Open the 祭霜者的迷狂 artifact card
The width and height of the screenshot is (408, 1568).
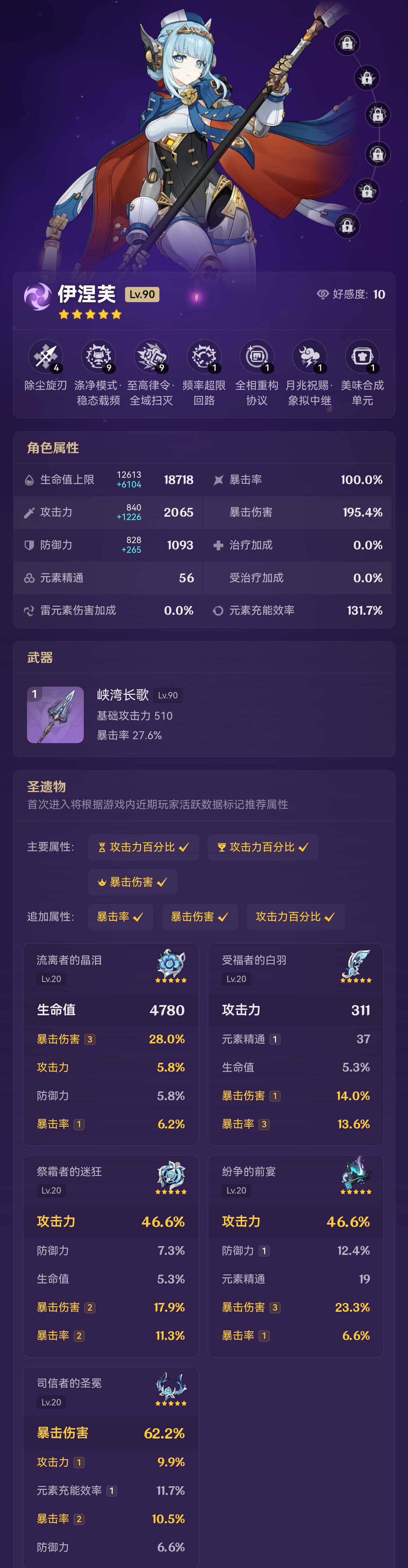[x=111, y=1256]
